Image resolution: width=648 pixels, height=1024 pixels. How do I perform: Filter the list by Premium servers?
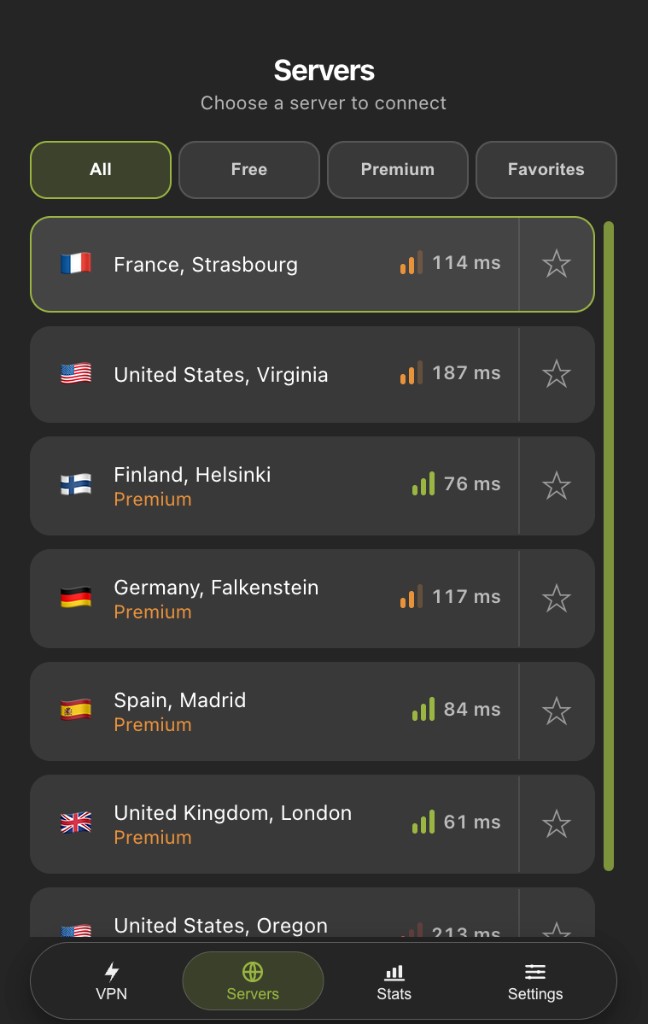pos(397,170)
